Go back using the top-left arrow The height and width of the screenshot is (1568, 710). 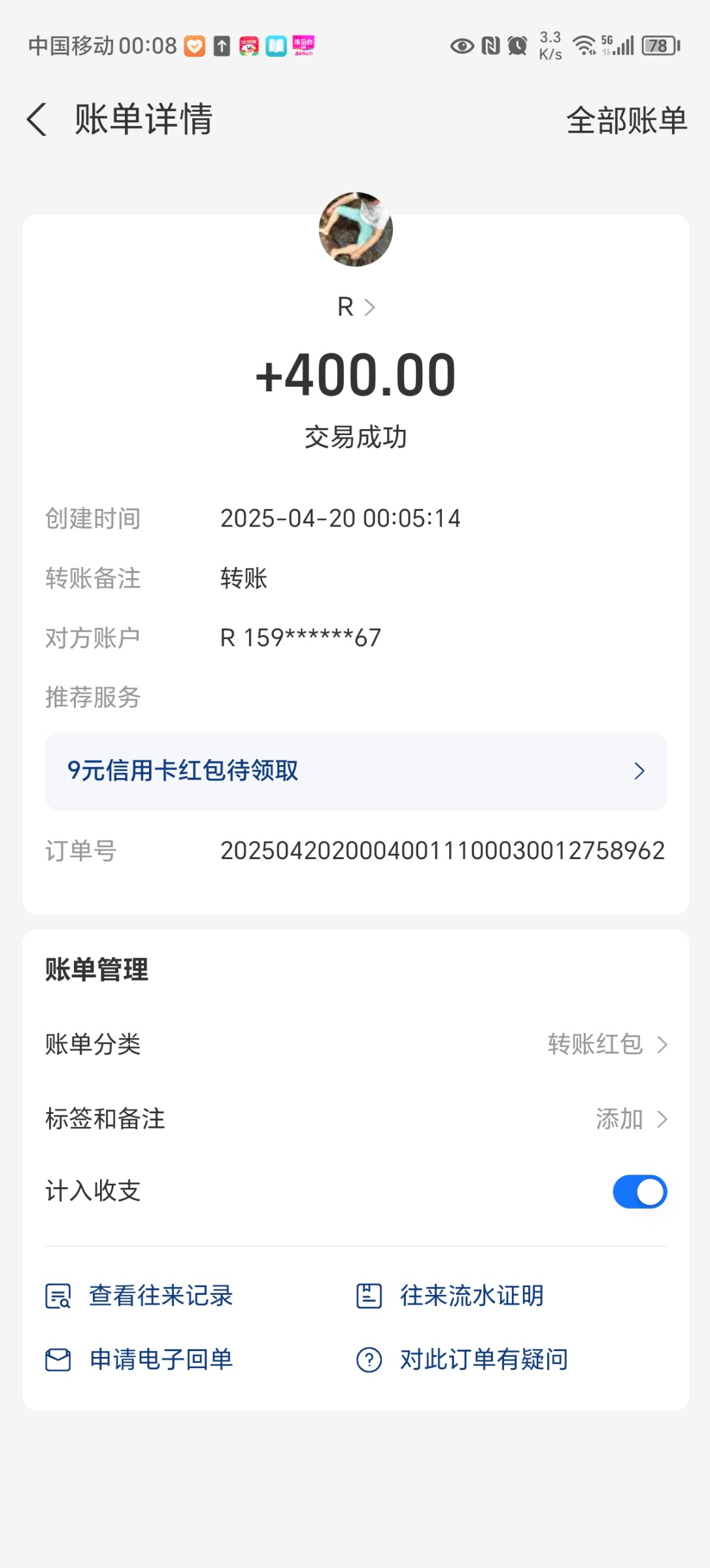(x=37, y=120)
